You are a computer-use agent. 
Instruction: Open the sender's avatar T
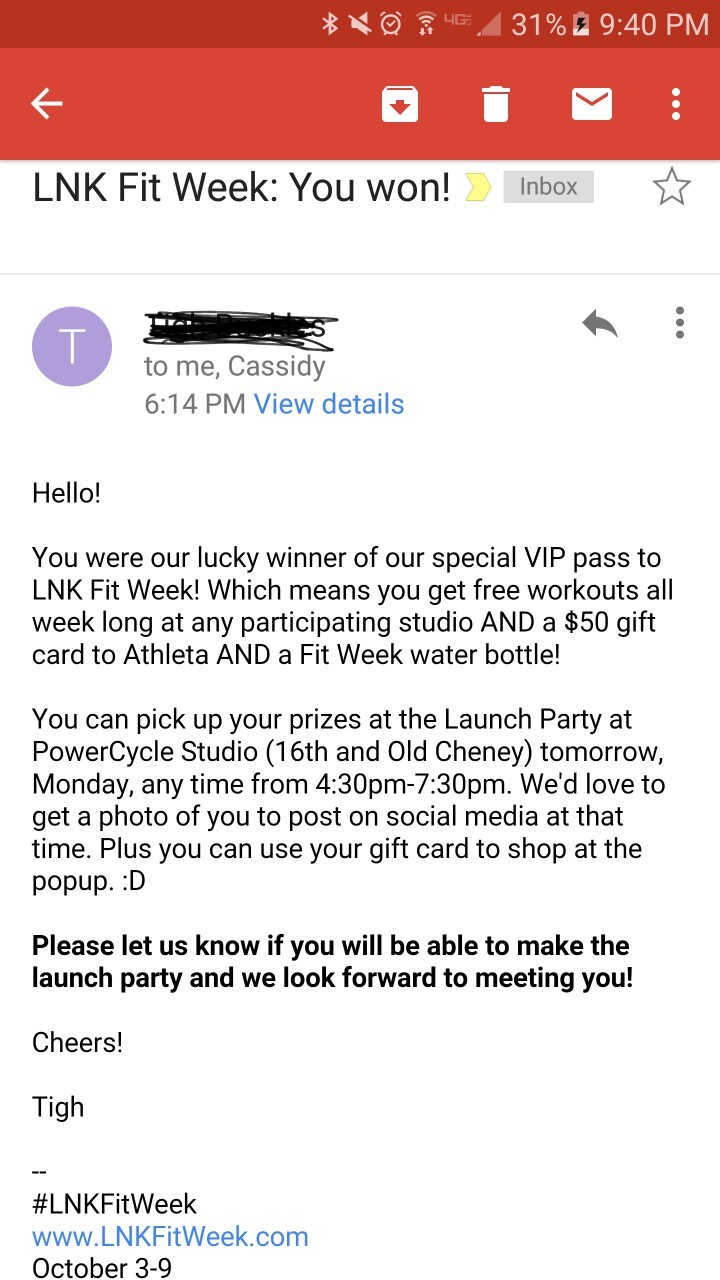tap(72, 346)
